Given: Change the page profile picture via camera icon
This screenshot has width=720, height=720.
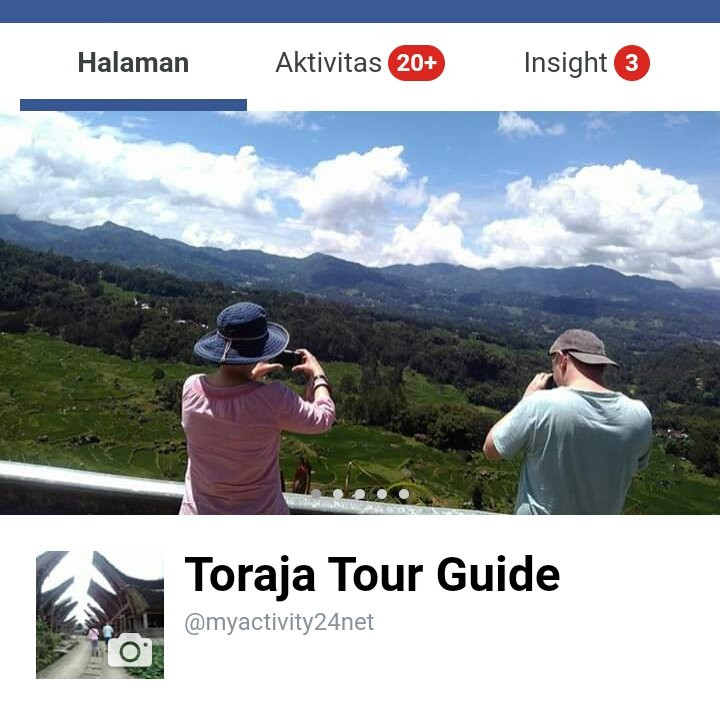Looking at the screenshot, I should click(x=130, y=651).
